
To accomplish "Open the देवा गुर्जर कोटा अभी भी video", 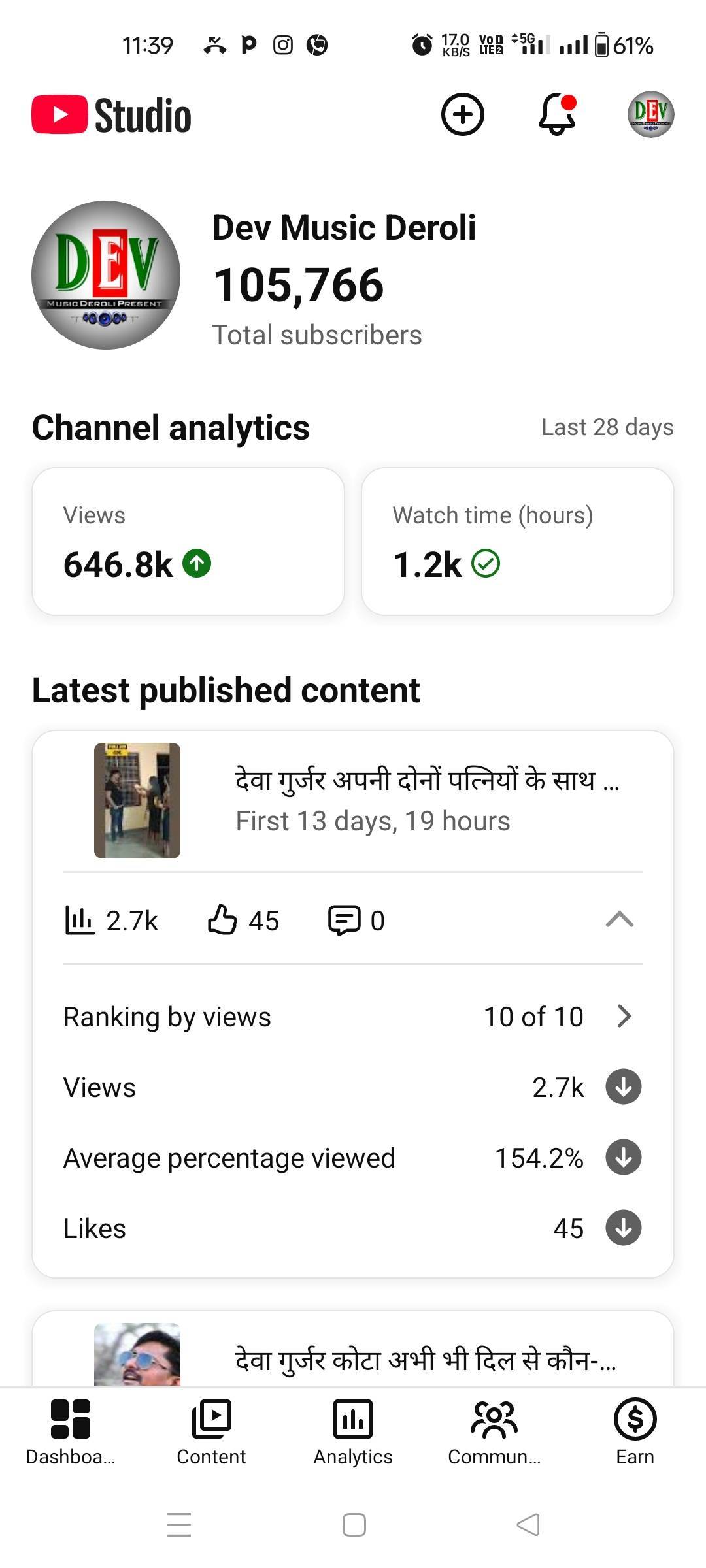I will pos(425,1359).
